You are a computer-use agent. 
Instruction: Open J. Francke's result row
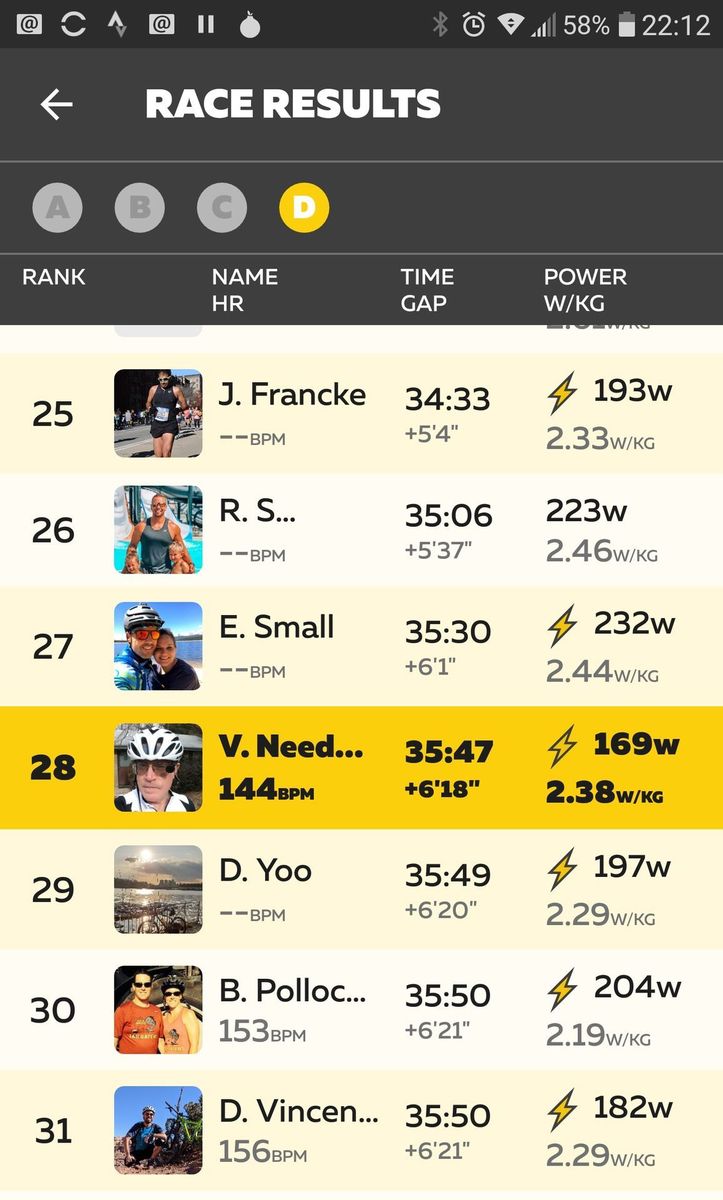[361, 413]
